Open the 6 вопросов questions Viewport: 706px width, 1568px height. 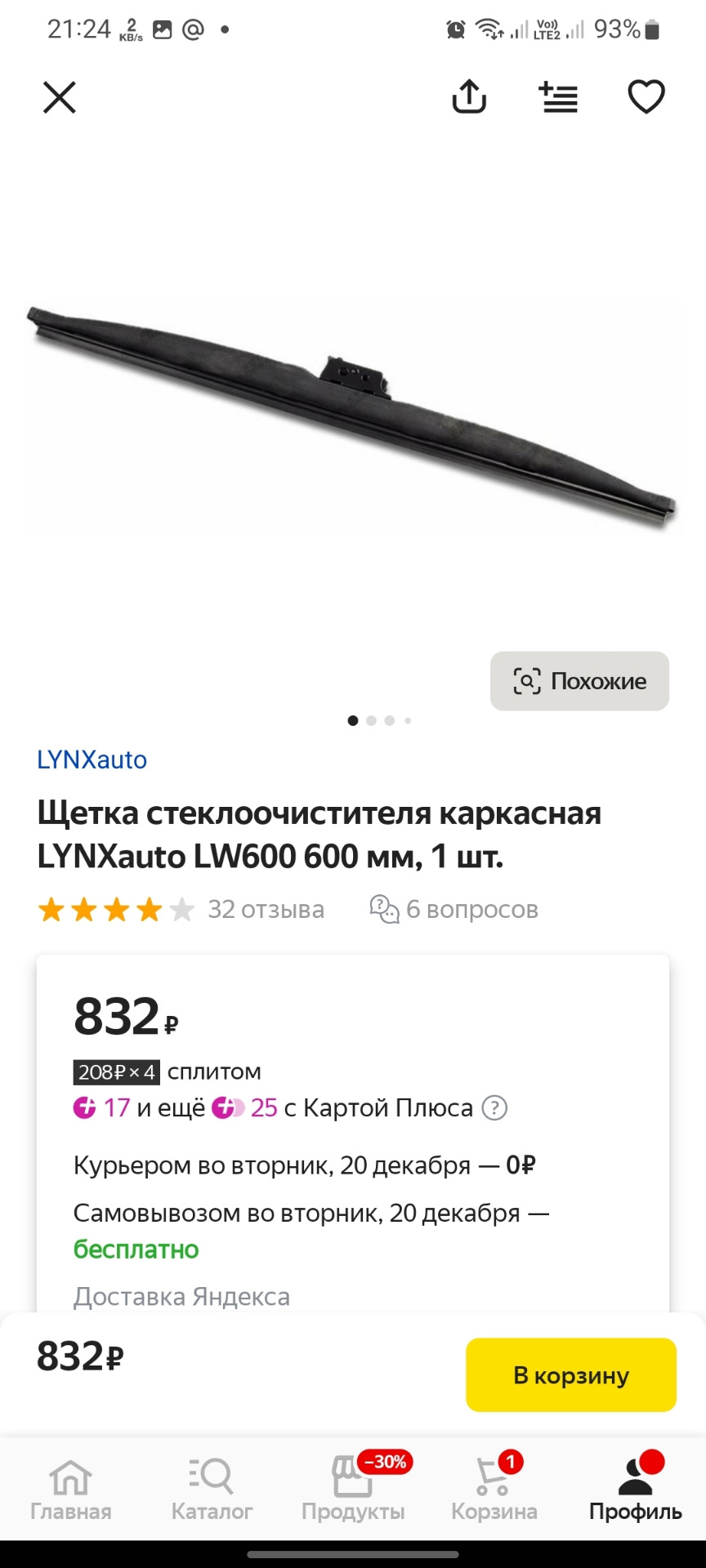point(454,909)
